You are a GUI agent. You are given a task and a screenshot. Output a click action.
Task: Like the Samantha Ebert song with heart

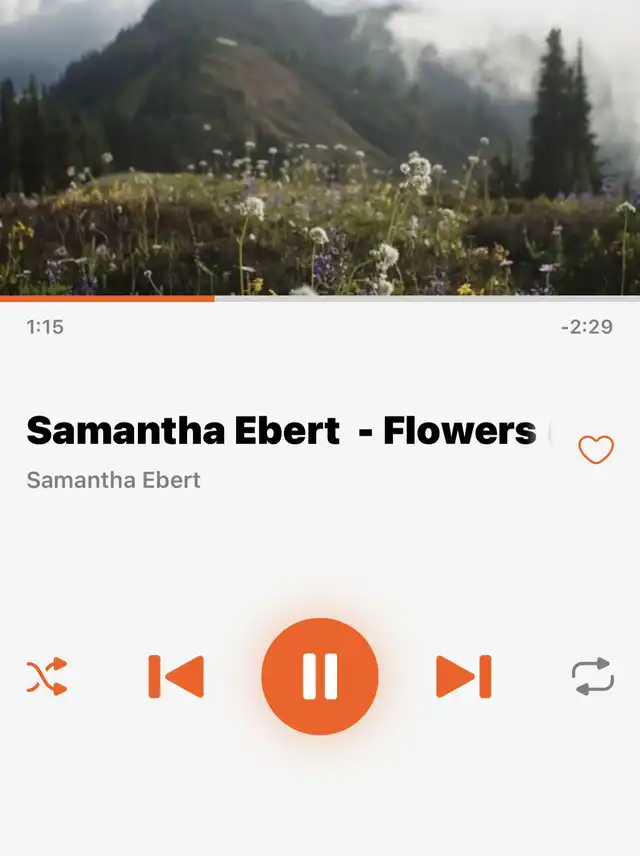[x=596, y=450]
